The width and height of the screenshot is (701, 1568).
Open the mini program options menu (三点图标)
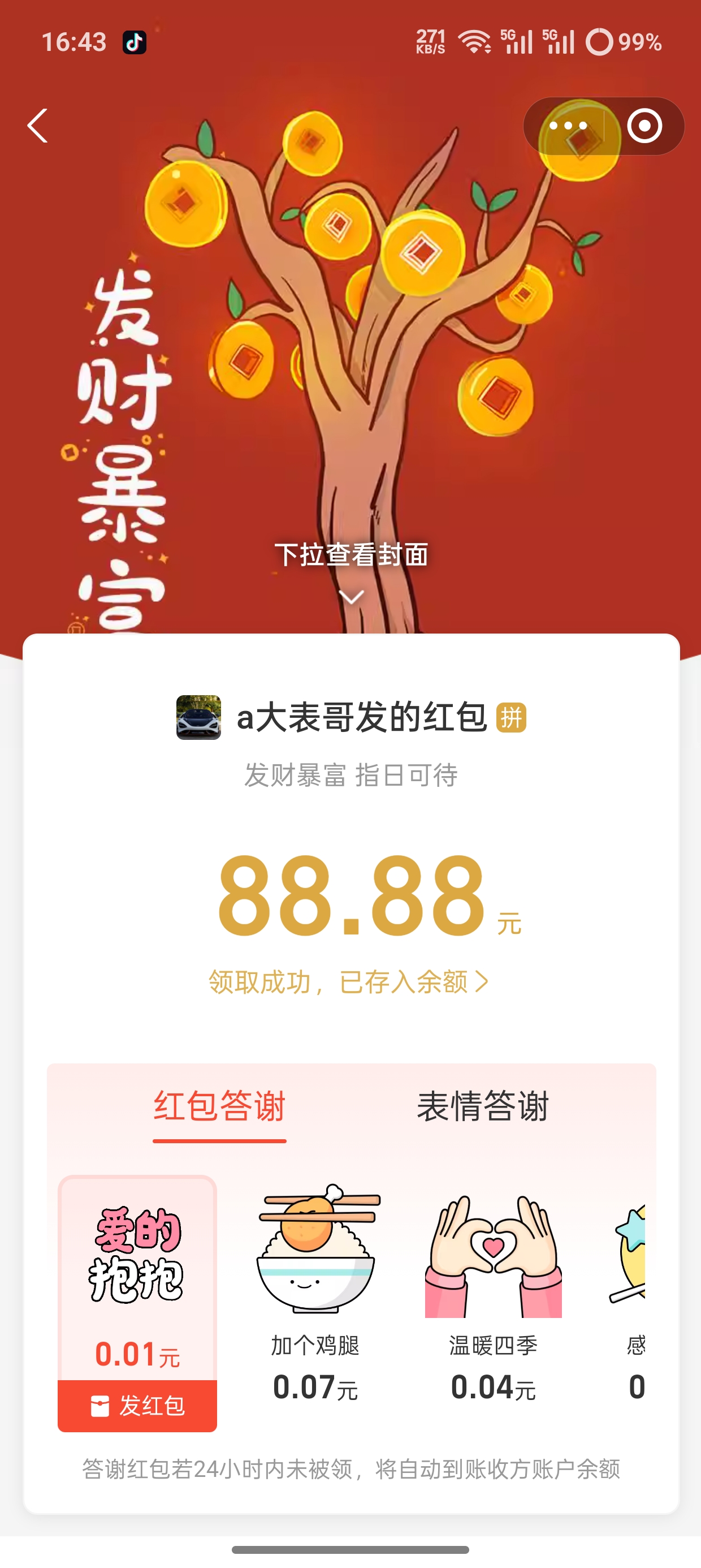[568, 126]
